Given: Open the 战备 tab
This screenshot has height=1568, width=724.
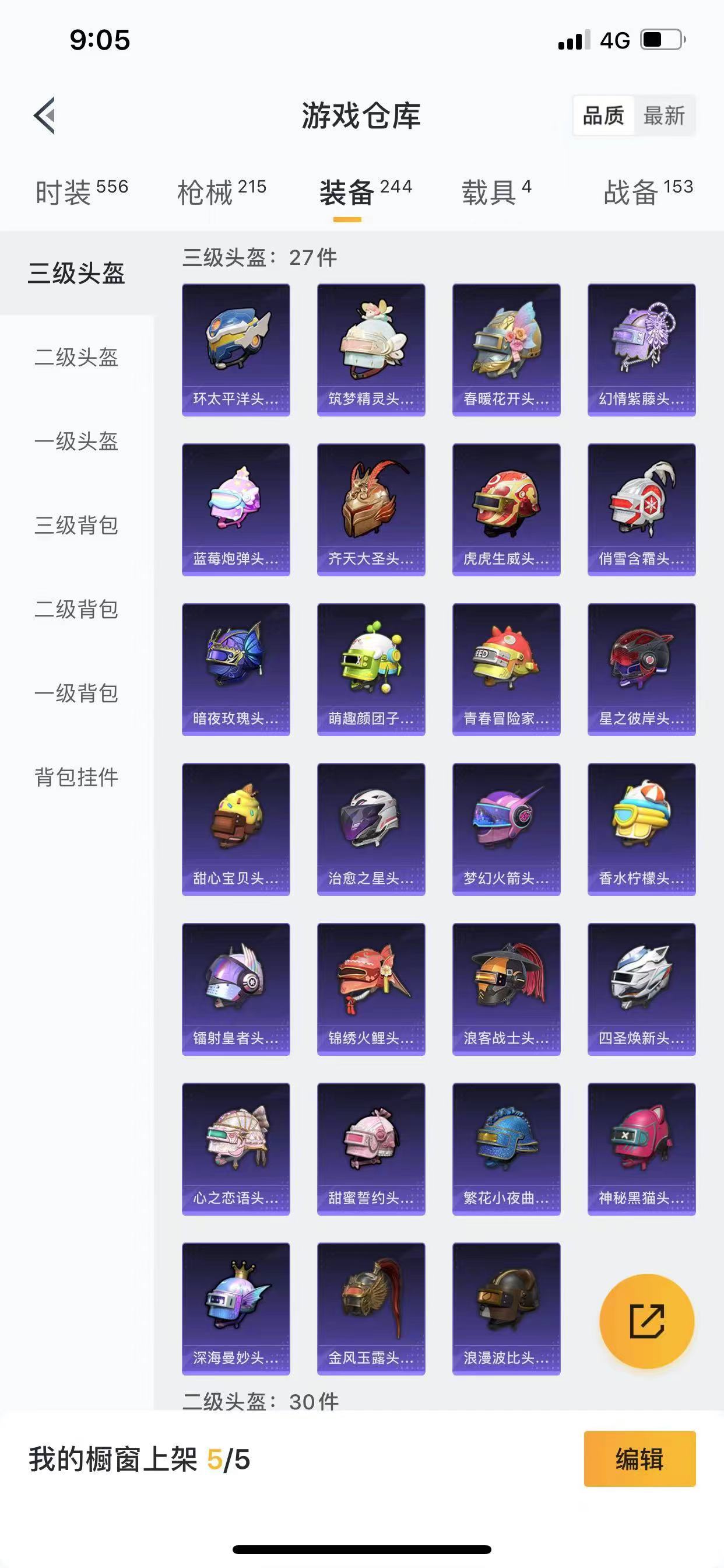Looking at the screenshot, I should point(648,192).
